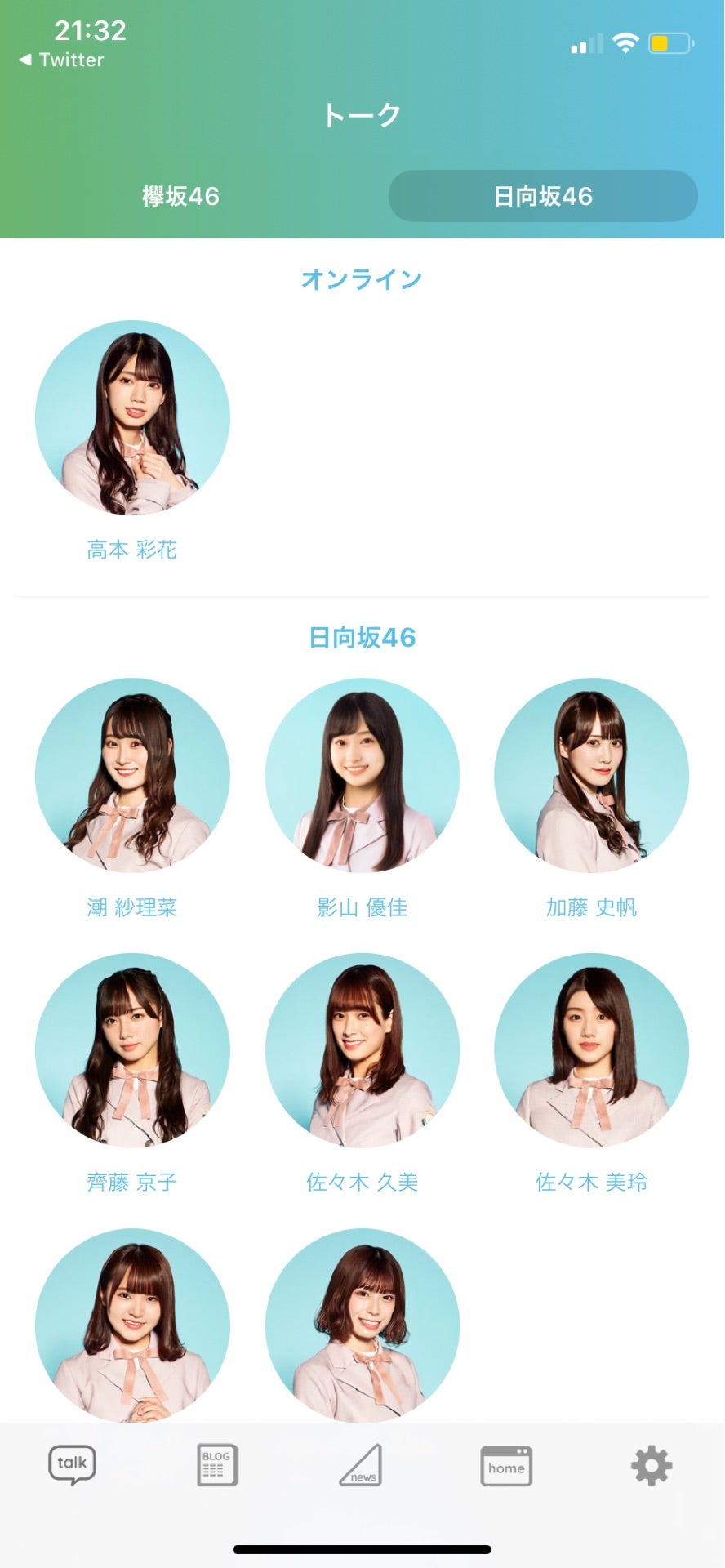The height and width of the screenshot is (1568, 725).
Task: Open settings gear
Action: point(651,1465)
